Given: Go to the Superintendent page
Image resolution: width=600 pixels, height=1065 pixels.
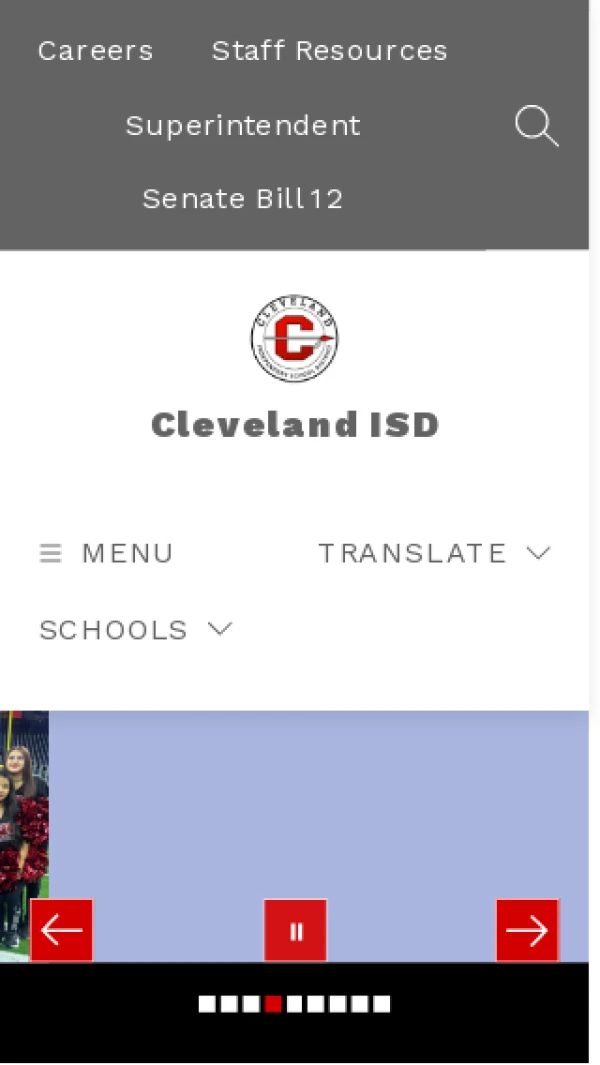Looking at the screenshot, I should pos(243,125).
